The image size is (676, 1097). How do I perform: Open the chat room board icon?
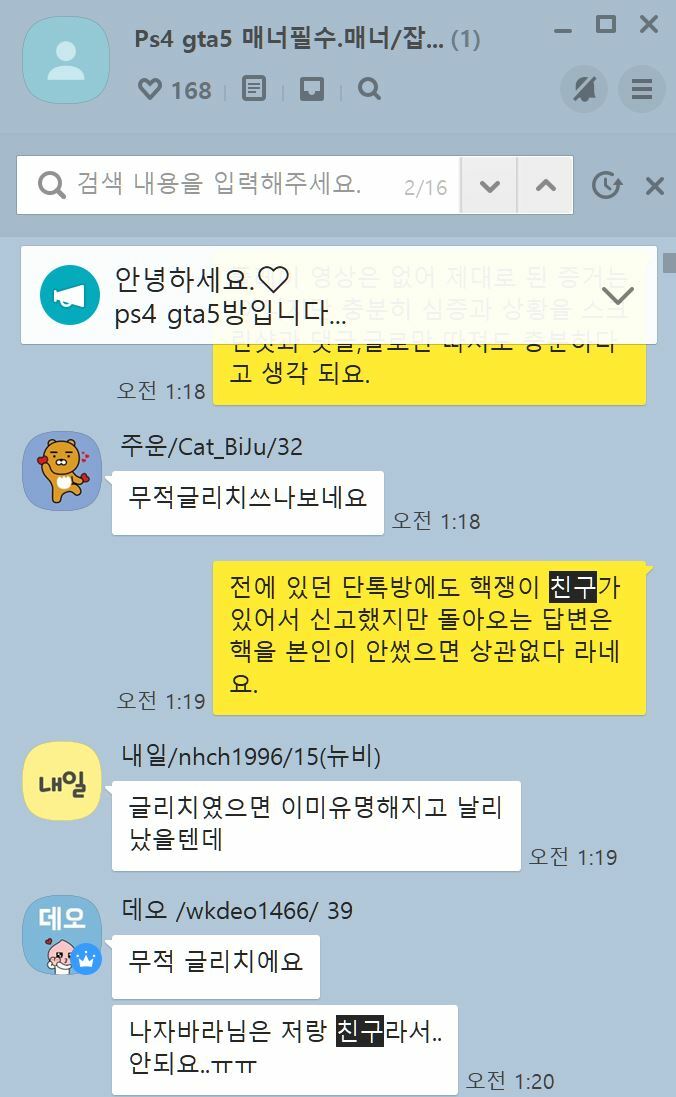pos(254,89)
